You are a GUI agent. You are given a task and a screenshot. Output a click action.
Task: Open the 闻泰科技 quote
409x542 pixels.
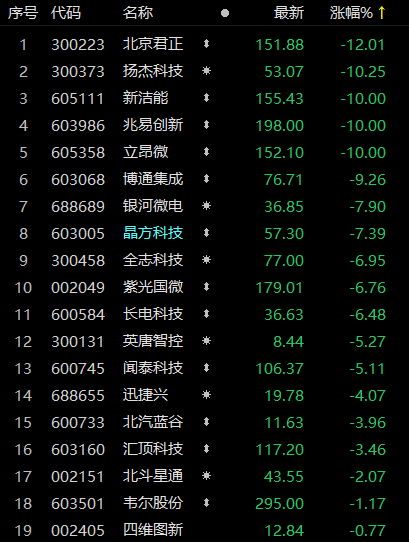(204, 368)
